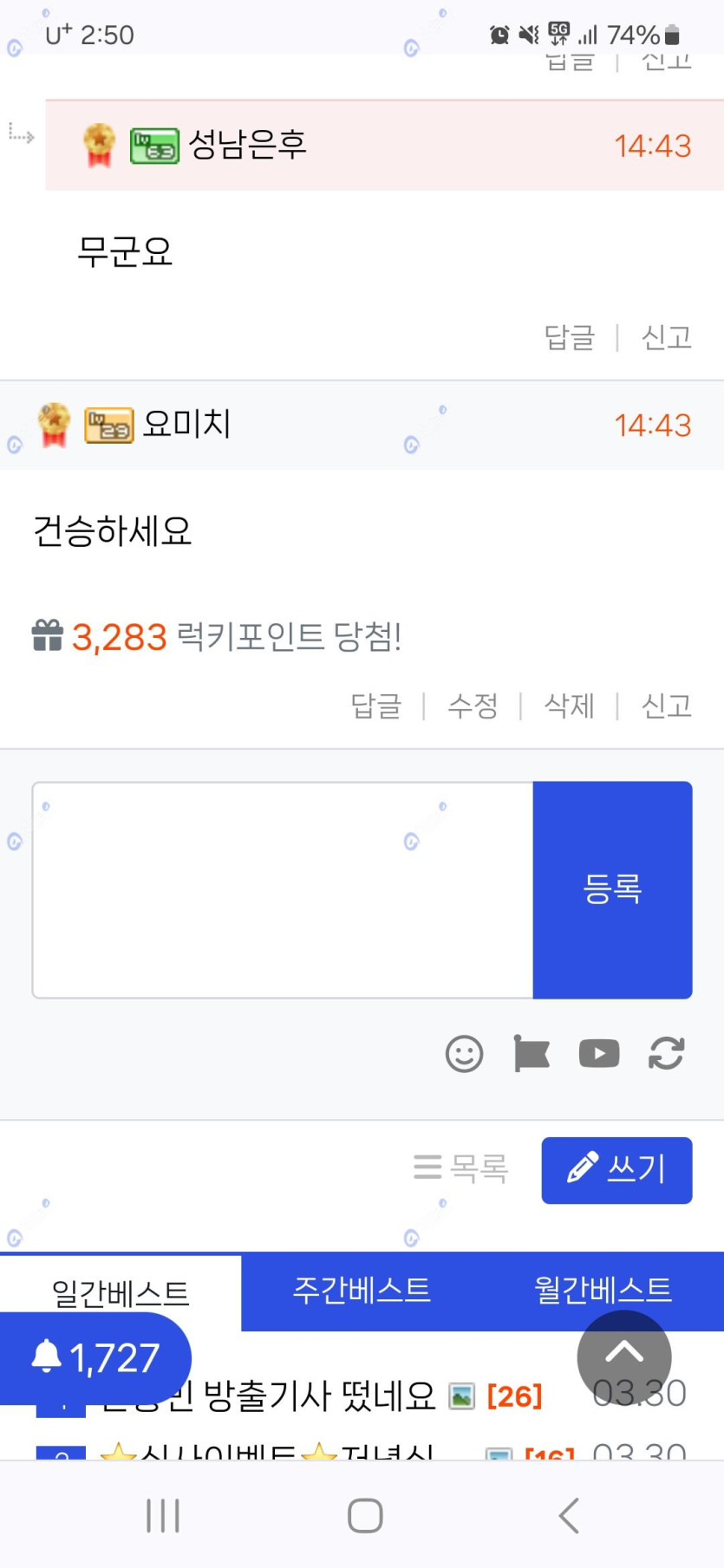Switch to 주간베스트 tab
The width and height of the screenshot is (724, 1568).
point(362,1291)
